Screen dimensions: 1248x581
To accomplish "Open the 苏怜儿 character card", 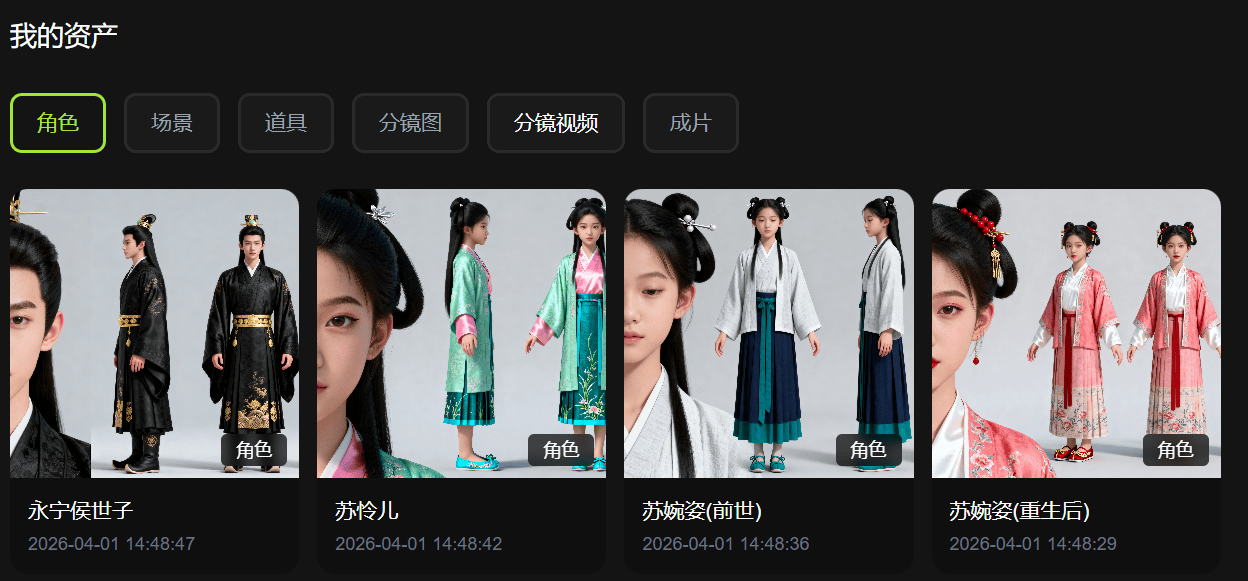I will pos(461,381).
